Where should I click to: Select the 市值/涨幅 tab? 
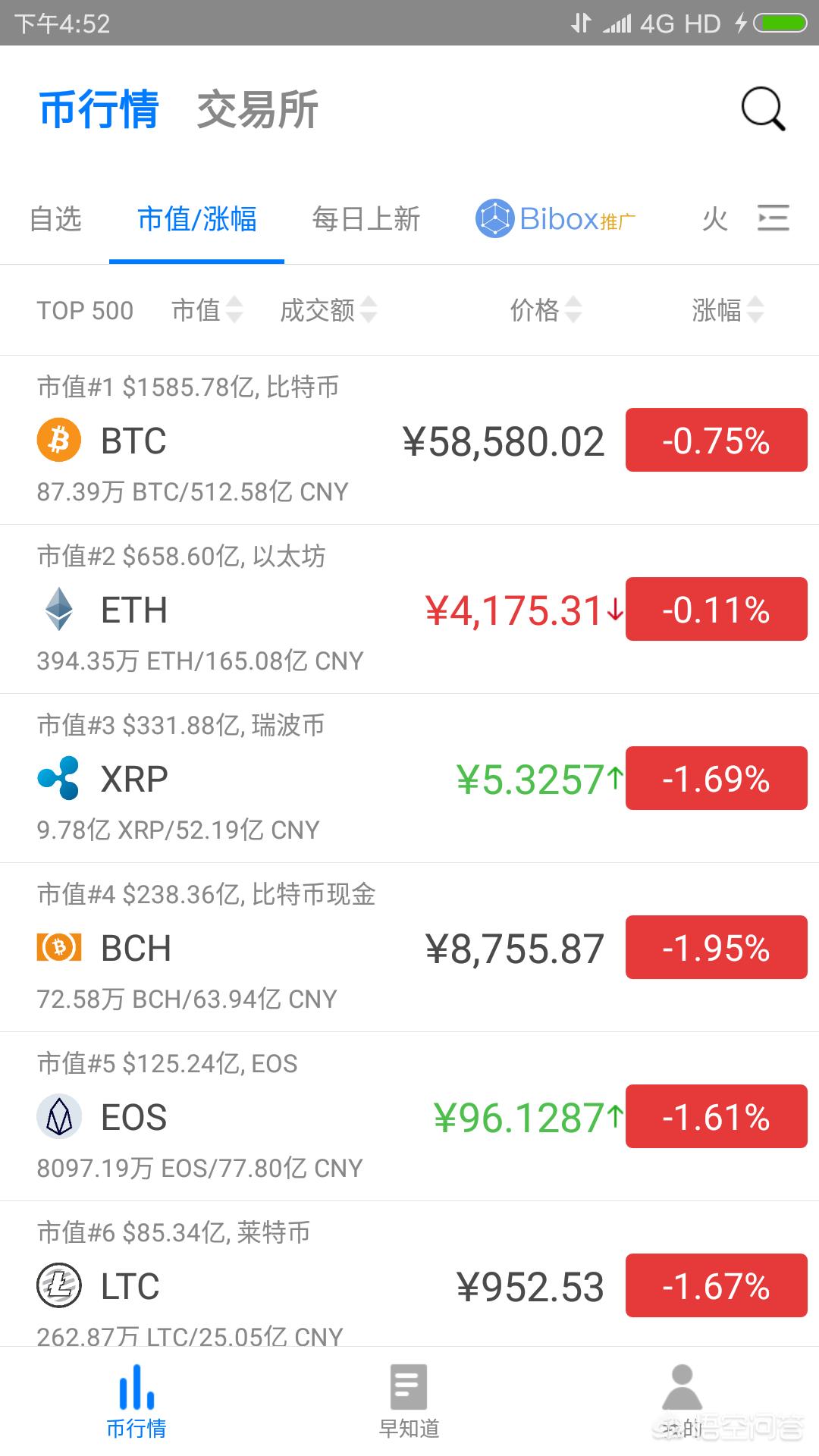[196, 219]
